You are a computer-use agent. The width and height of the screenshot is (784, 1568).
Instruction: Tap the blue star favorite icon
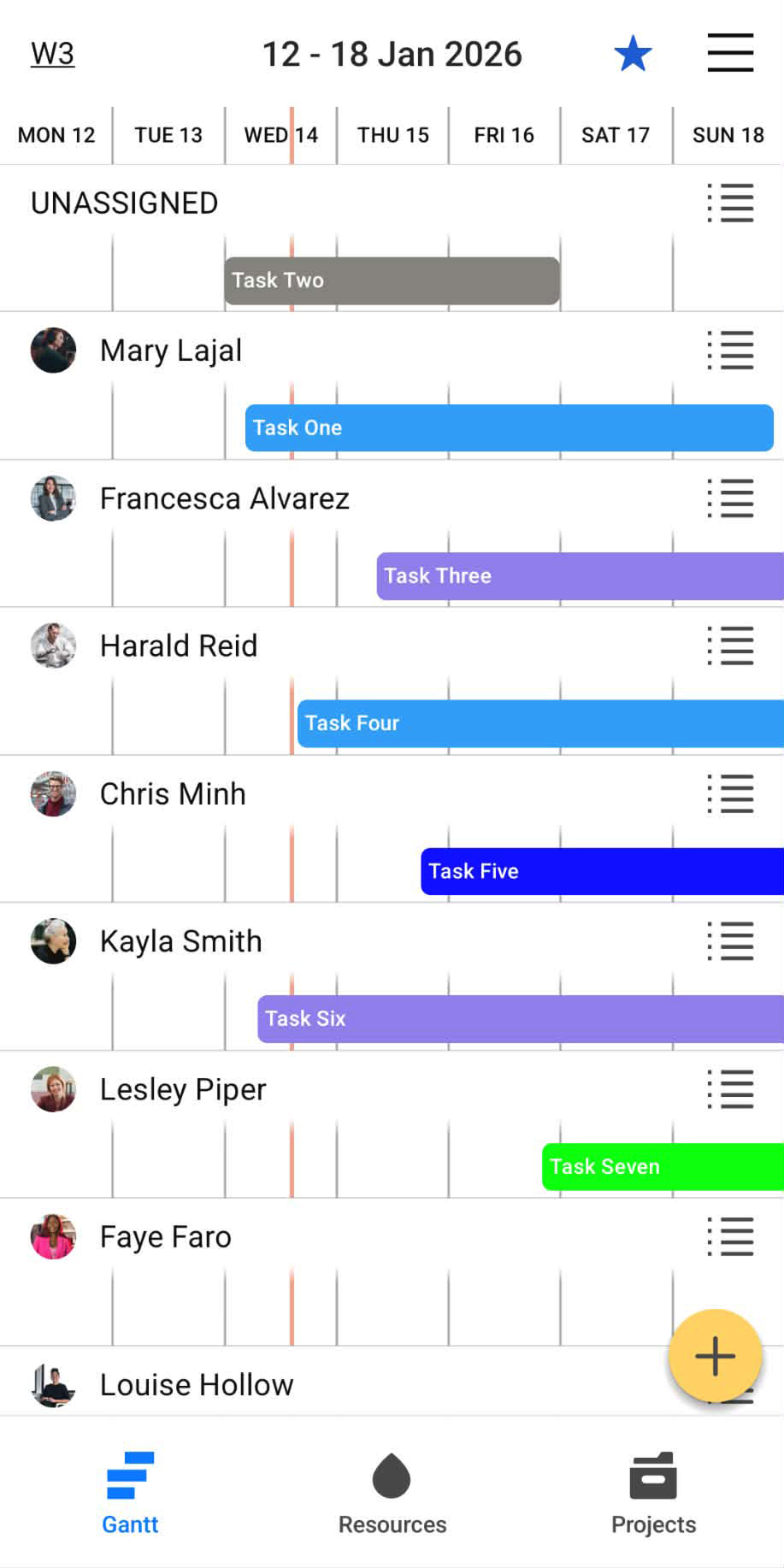coord(633,54)
